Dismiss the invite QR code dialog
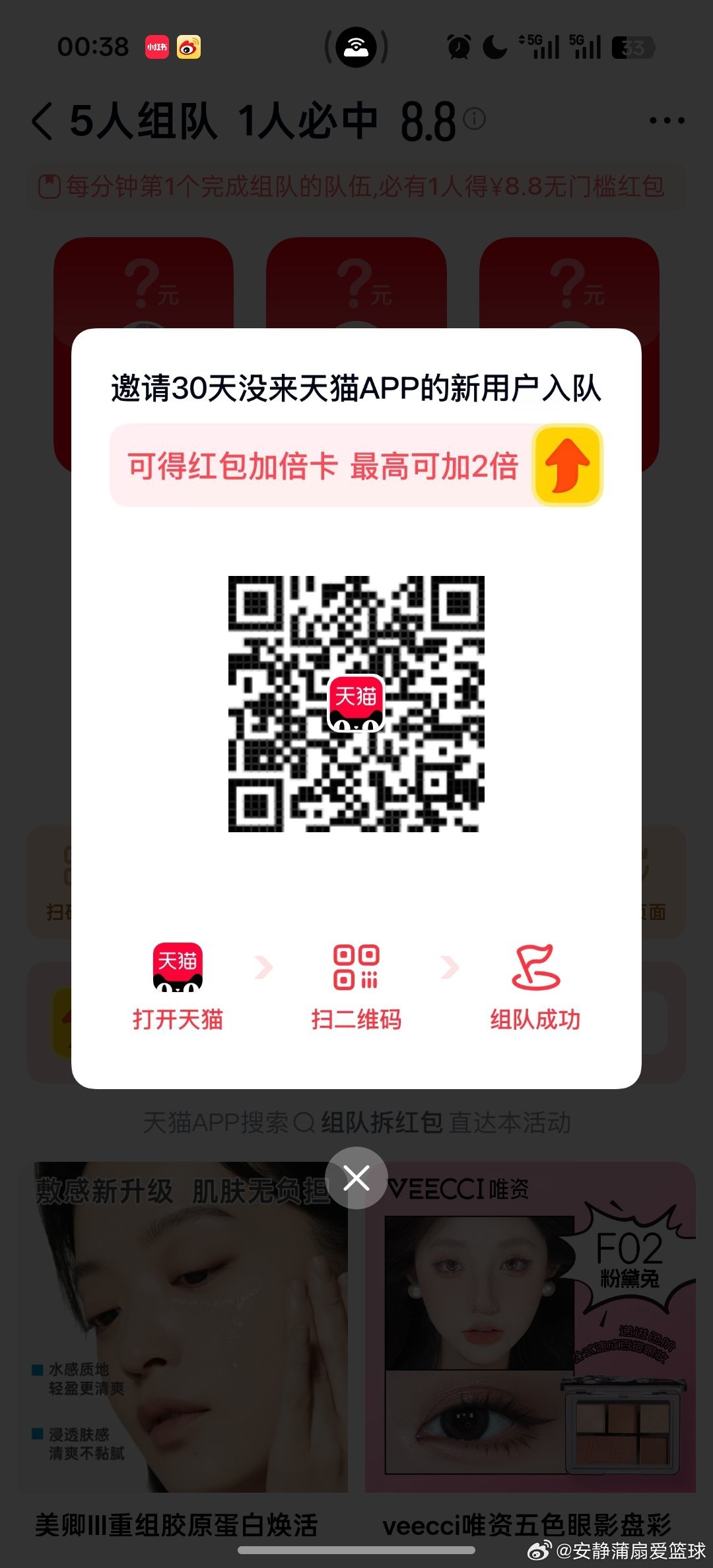Viewport: 713px width, 1568px height. pyautogui.click(x=356, y=1178)
